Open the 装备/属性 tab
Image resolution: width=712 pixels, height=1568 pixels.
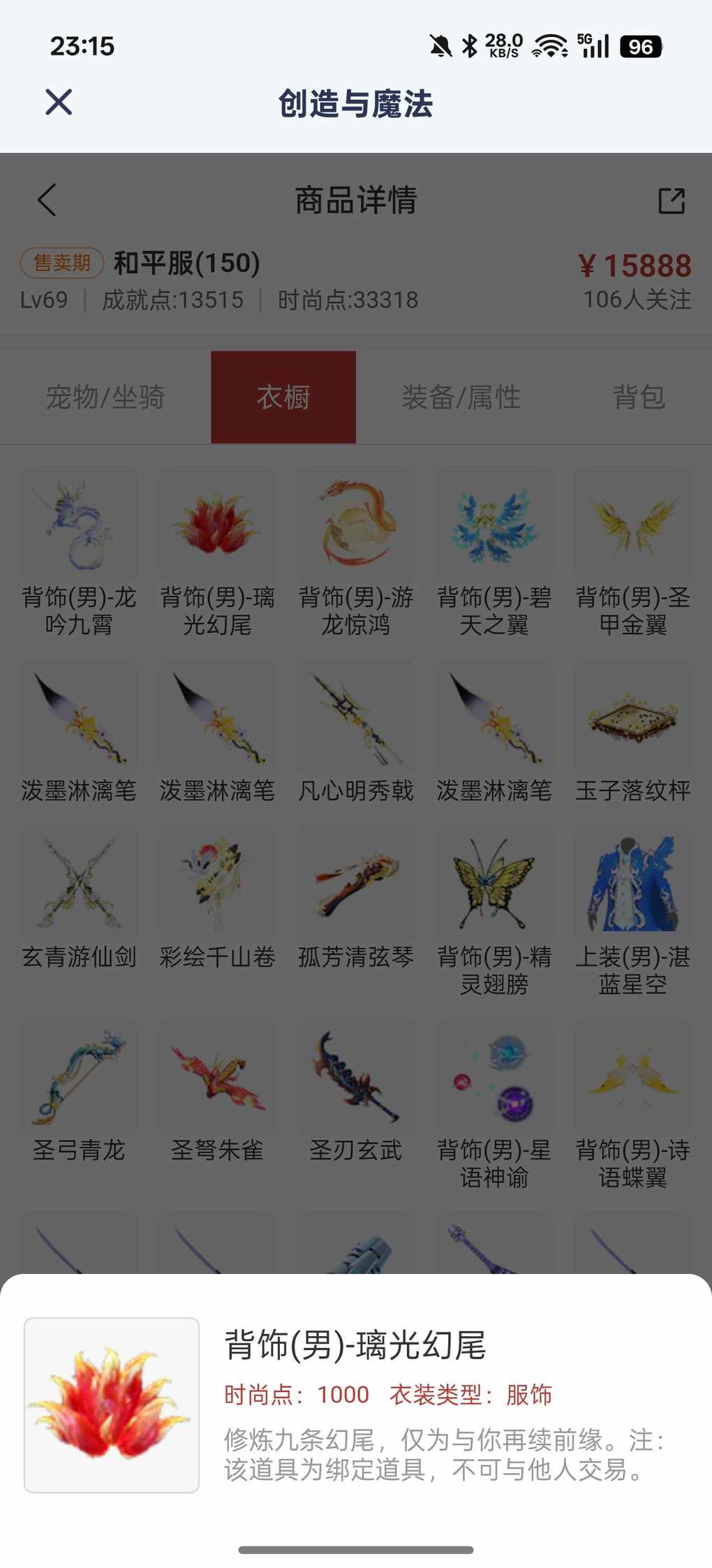click(x=461, y=397)
